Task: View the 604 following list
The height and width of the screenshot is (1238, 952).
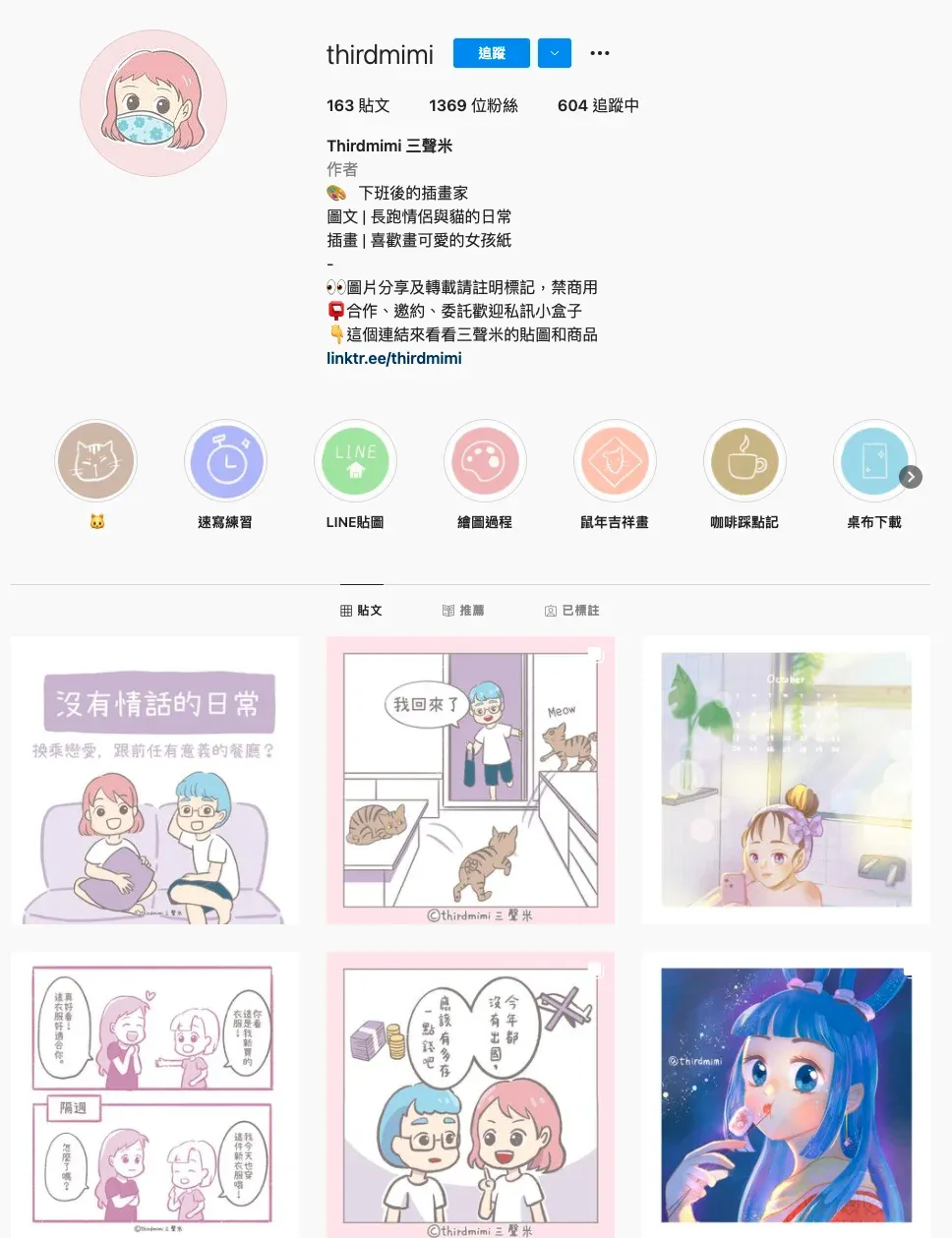Action: pyautogui.click(x=598, y=105)
